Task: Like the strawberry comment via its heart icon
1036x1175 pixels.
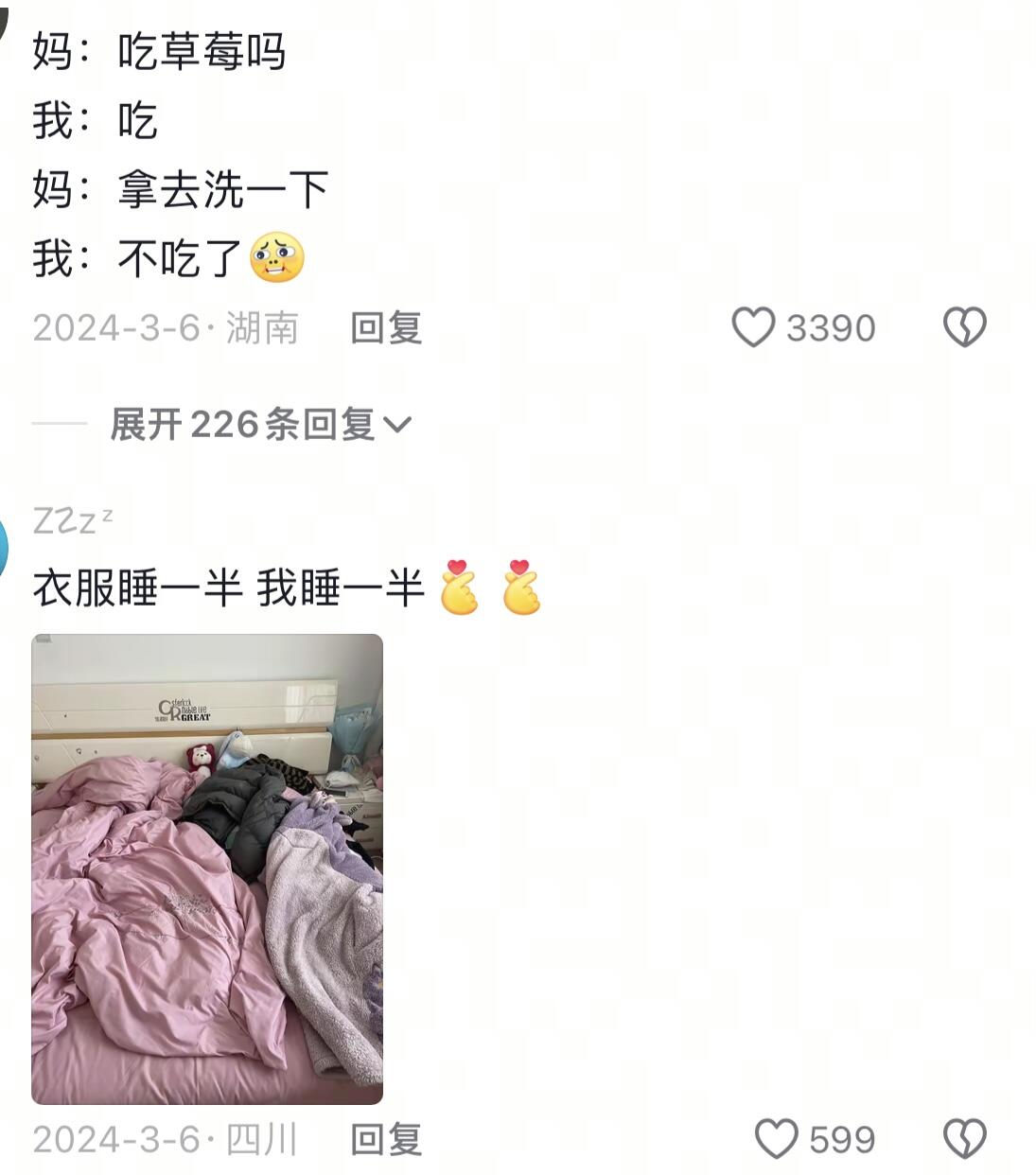Action: click(x=756, y=327)
